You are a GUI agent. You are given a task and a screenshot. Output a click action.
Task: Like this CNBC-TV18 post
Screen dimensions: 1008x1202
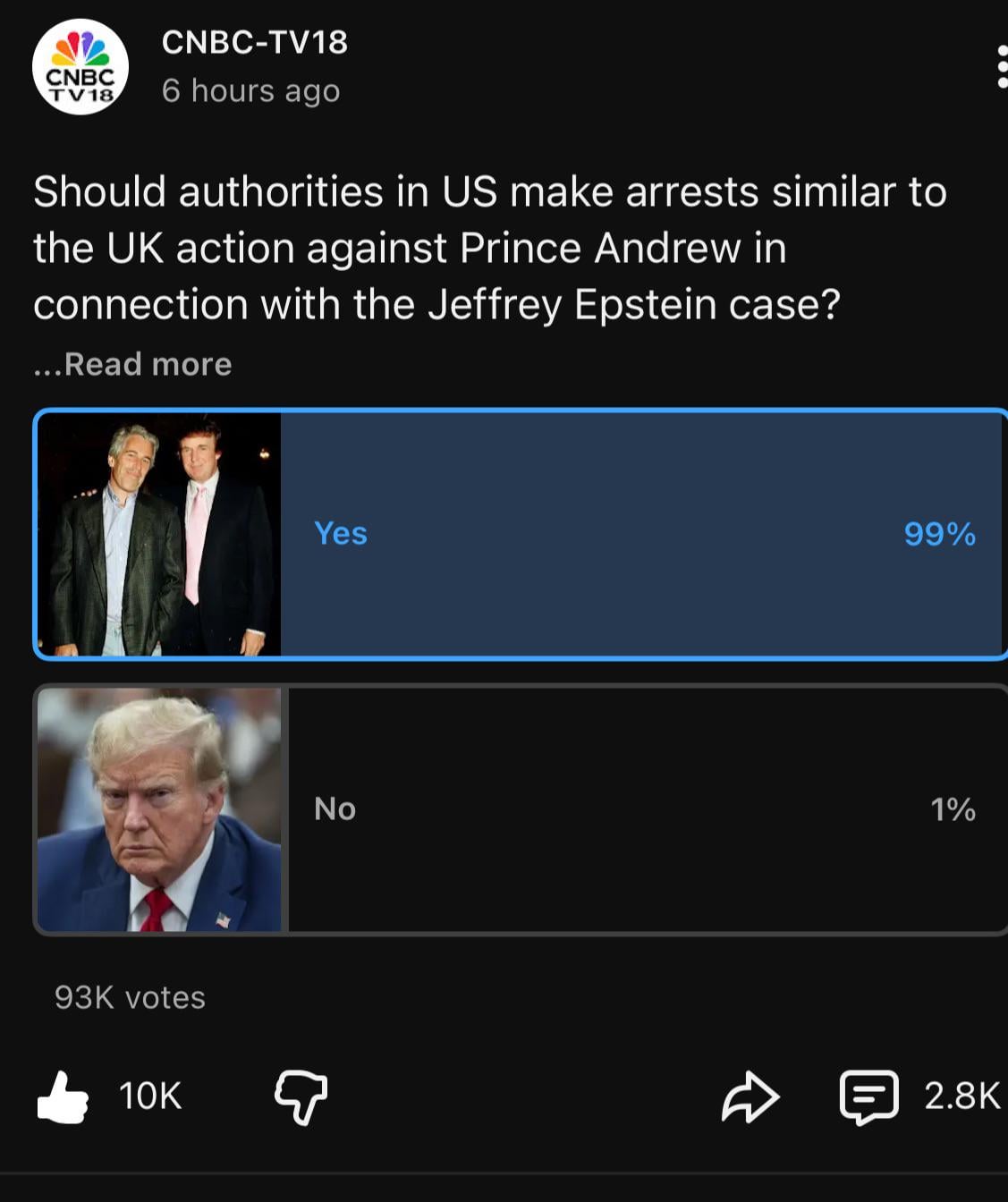(64, 1096)
